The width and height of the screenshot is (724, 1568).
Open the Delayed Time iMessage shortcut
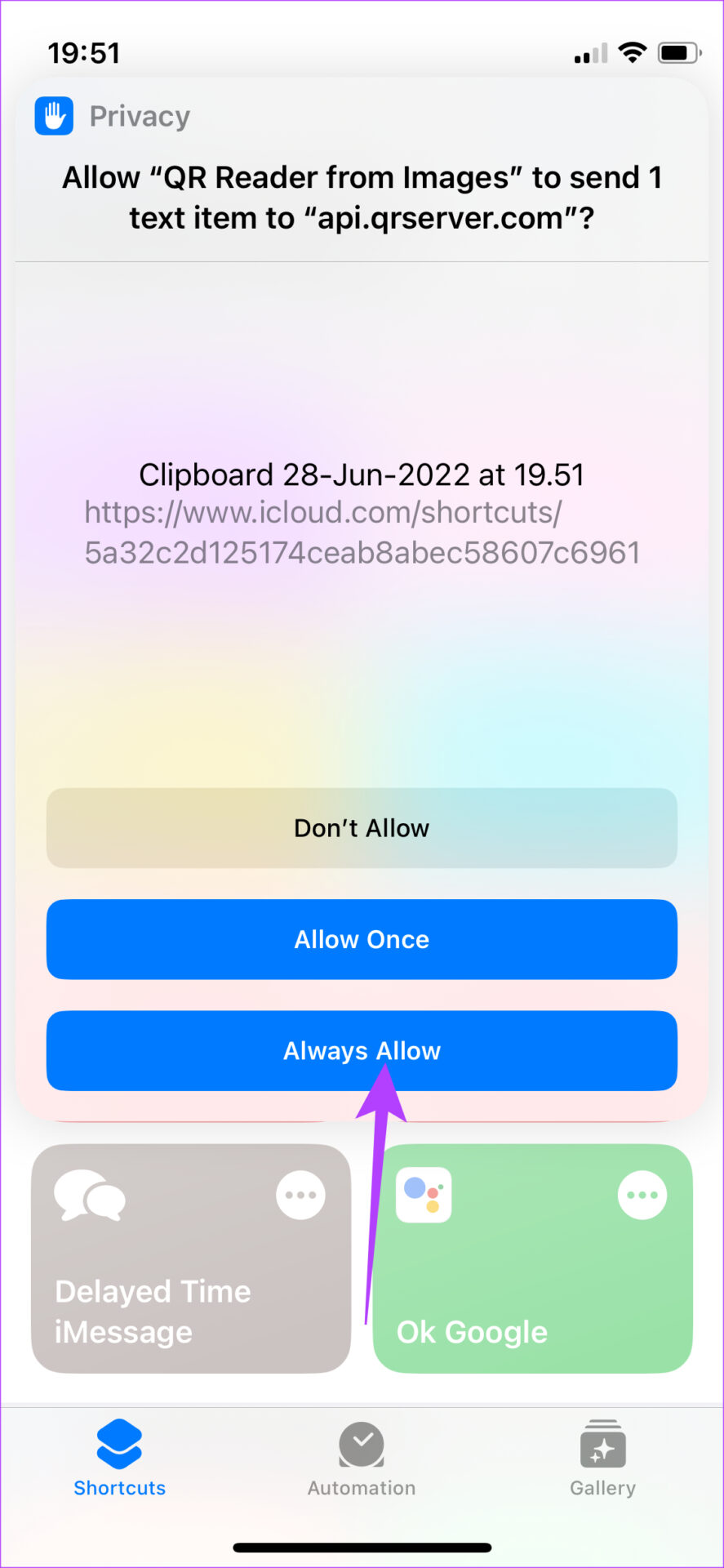pyautogui.click(x=191, y=1258)
